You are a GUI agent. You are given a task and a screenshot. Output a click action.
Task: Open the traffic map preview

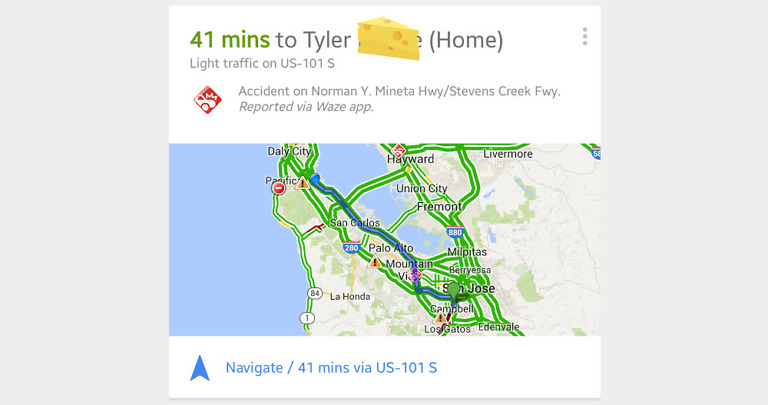(x=384, y=239)
